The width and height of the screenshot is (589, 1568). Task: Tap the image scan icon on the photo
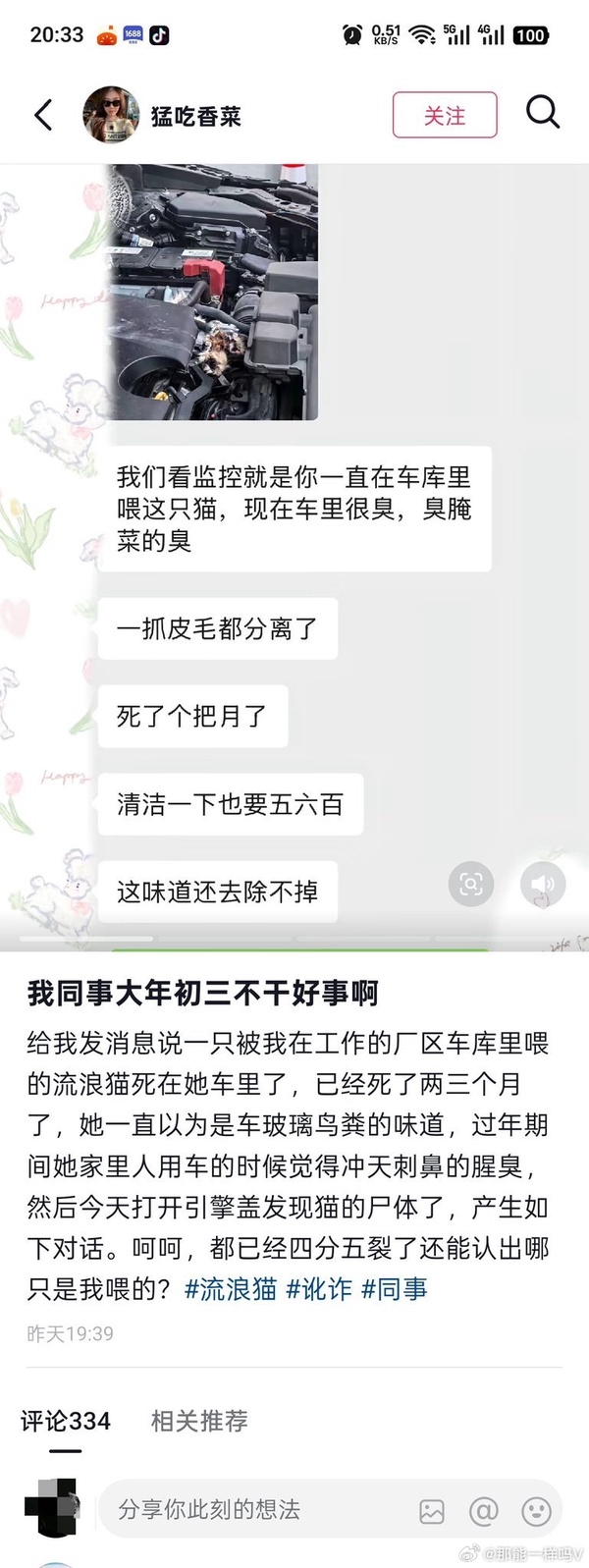(470, 885)
